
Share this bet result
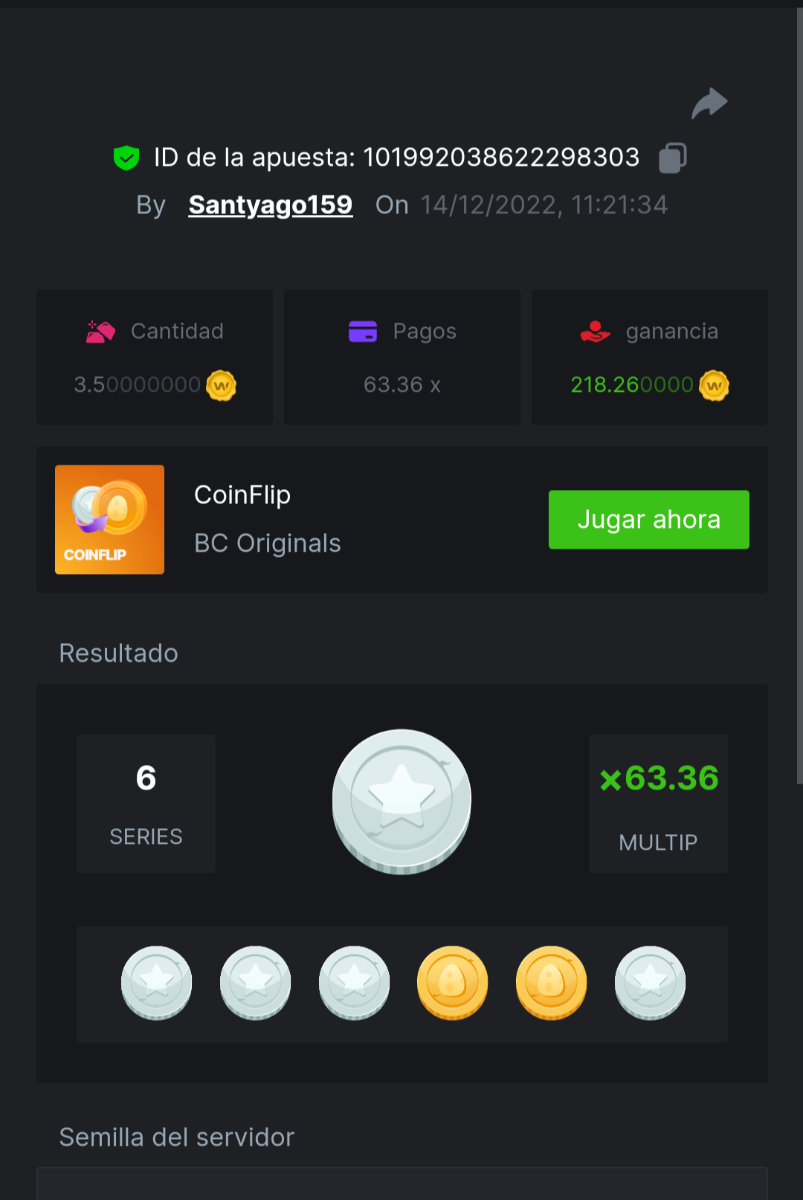click(709, 103)
